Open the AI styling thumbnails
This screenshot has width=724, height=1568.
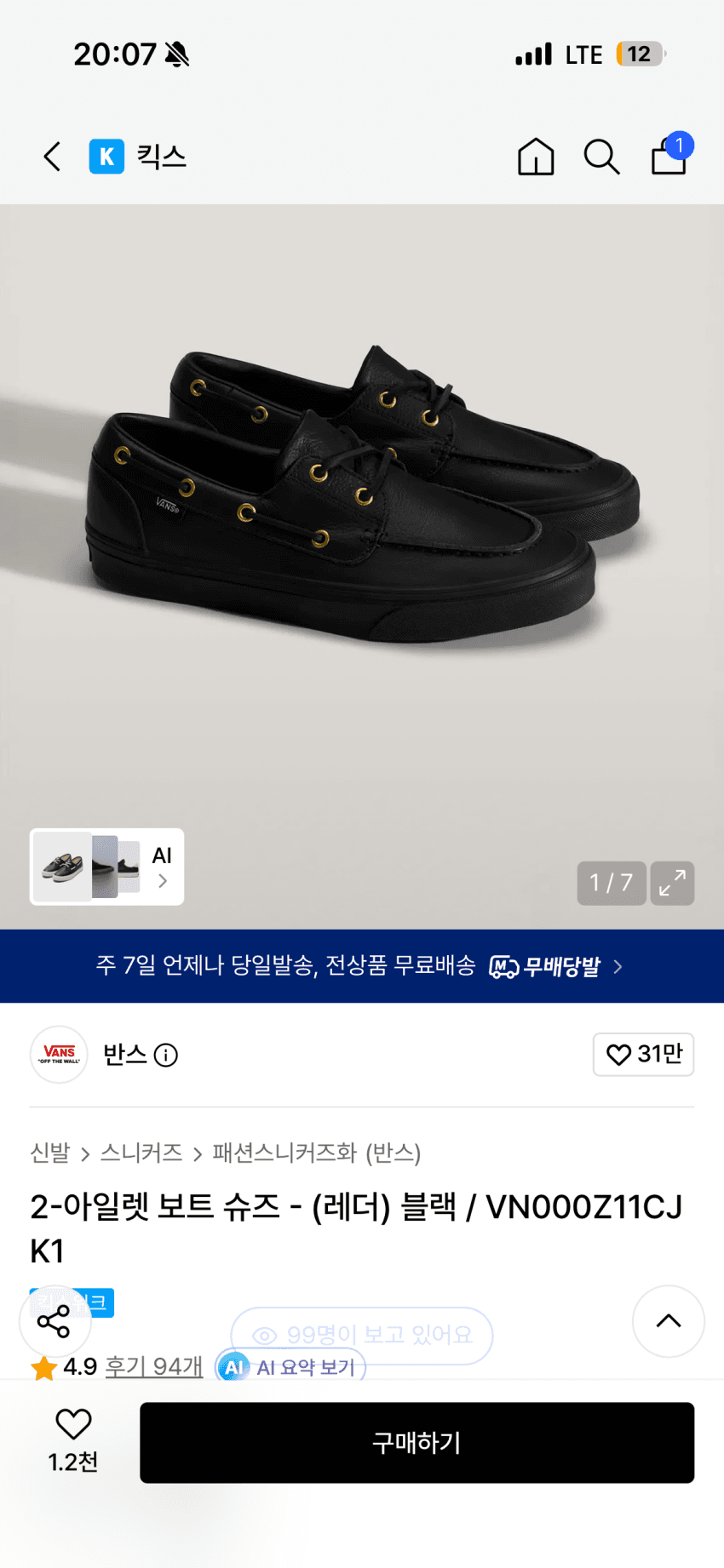[106, 867]
